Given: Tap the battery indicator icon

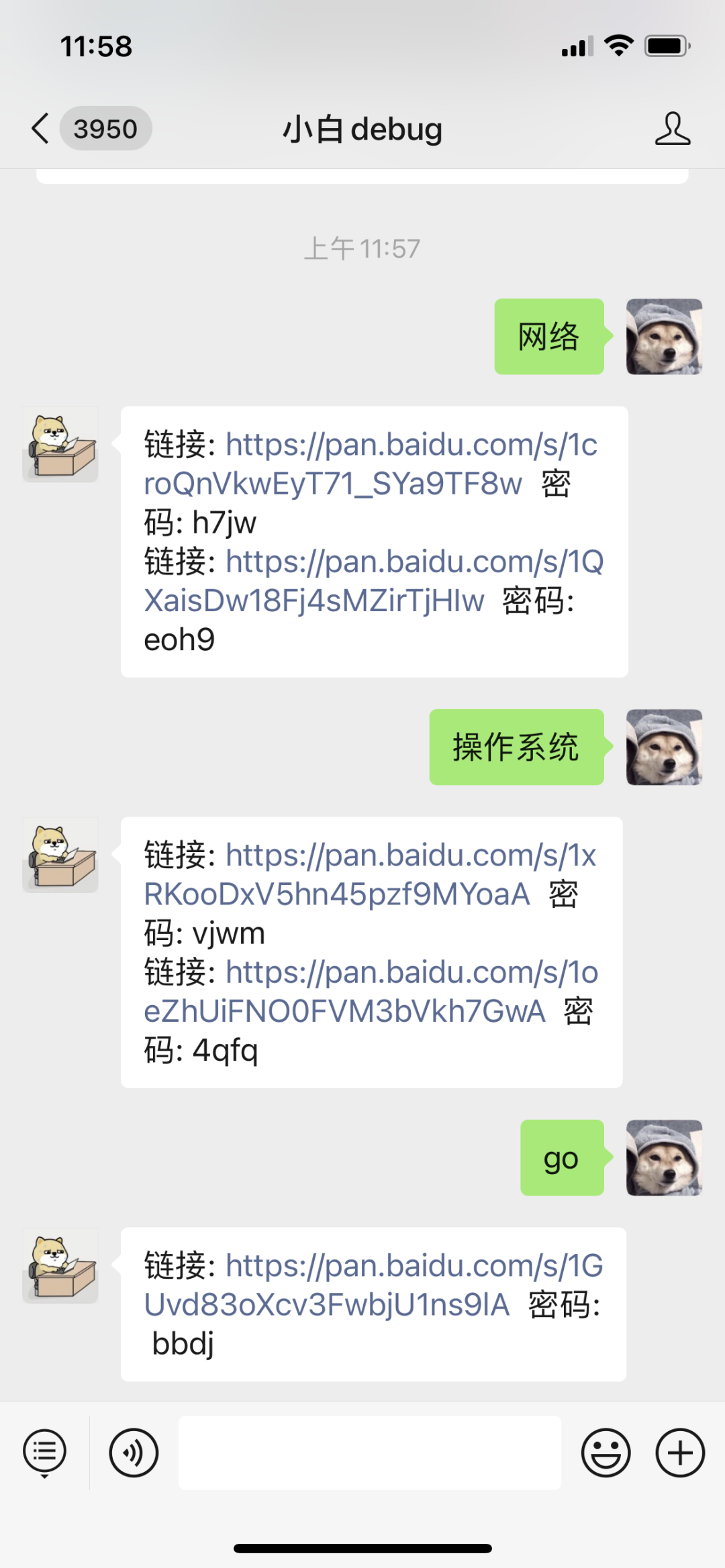Looking at the screenshot, I should [x=667, y=44].
